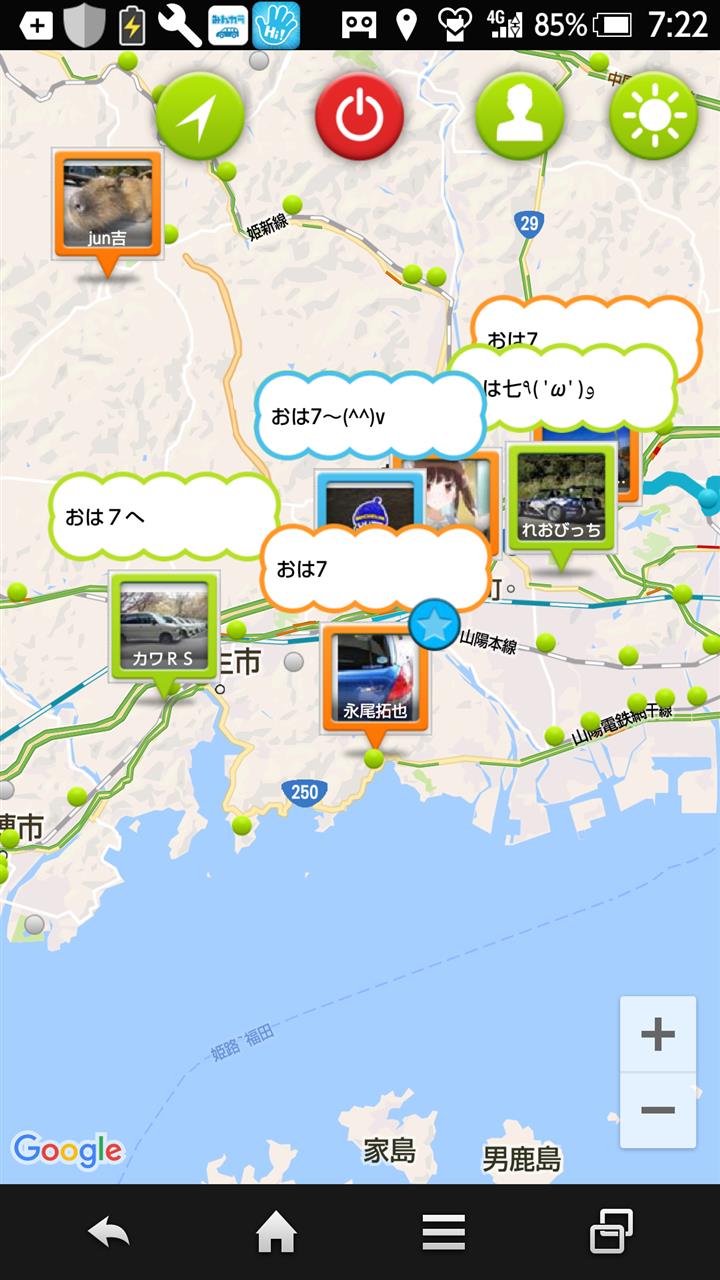Tap the green おは7へ speech bubble
This screenshot has height=1280, width=720.
click(162, 517)
